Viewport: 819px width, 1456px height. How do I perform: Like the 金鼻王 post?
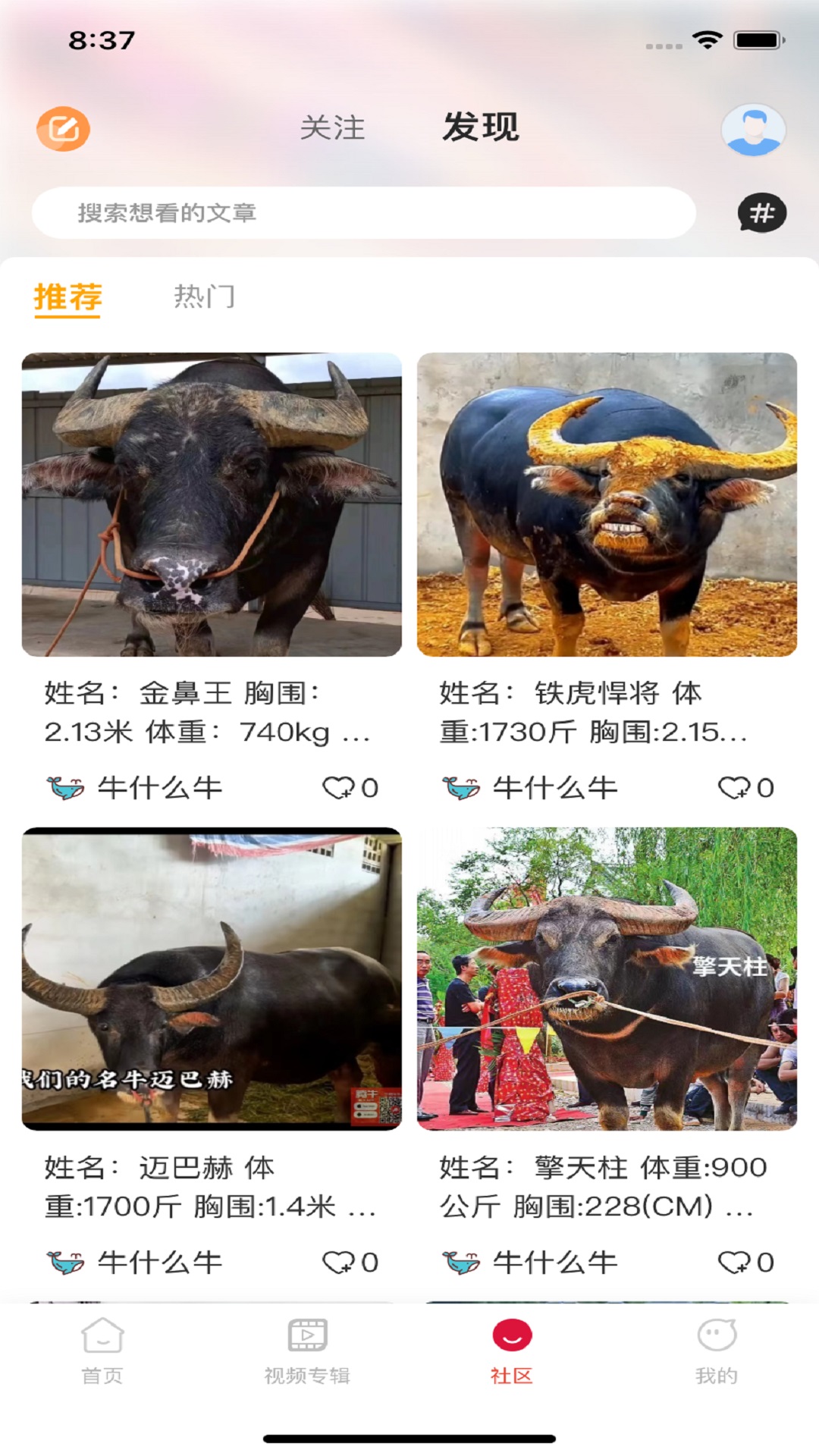coord(338,788)
